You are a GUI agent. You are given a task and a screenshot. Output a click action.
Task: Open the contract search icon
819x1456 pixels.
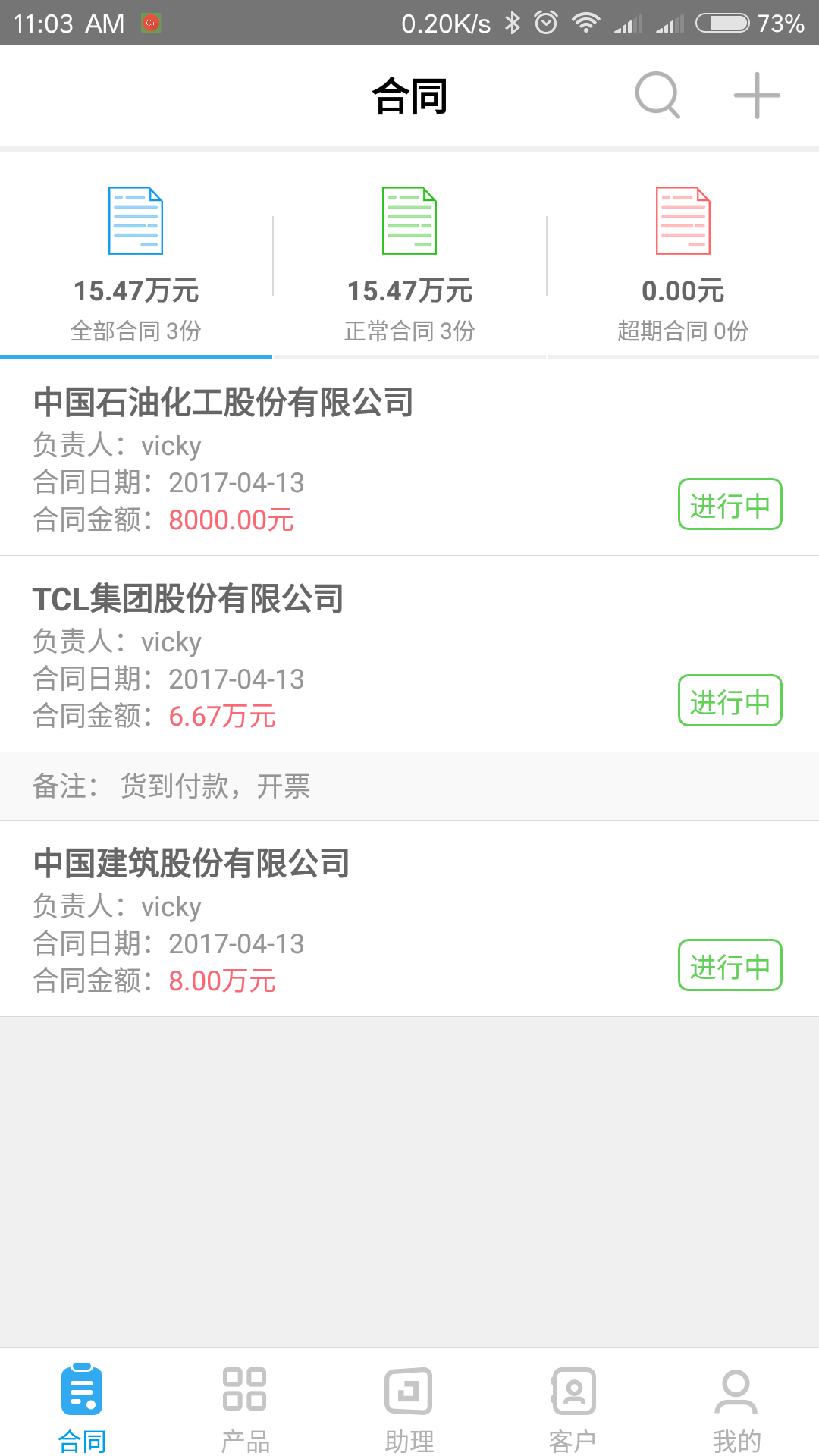tap(657, 96)
